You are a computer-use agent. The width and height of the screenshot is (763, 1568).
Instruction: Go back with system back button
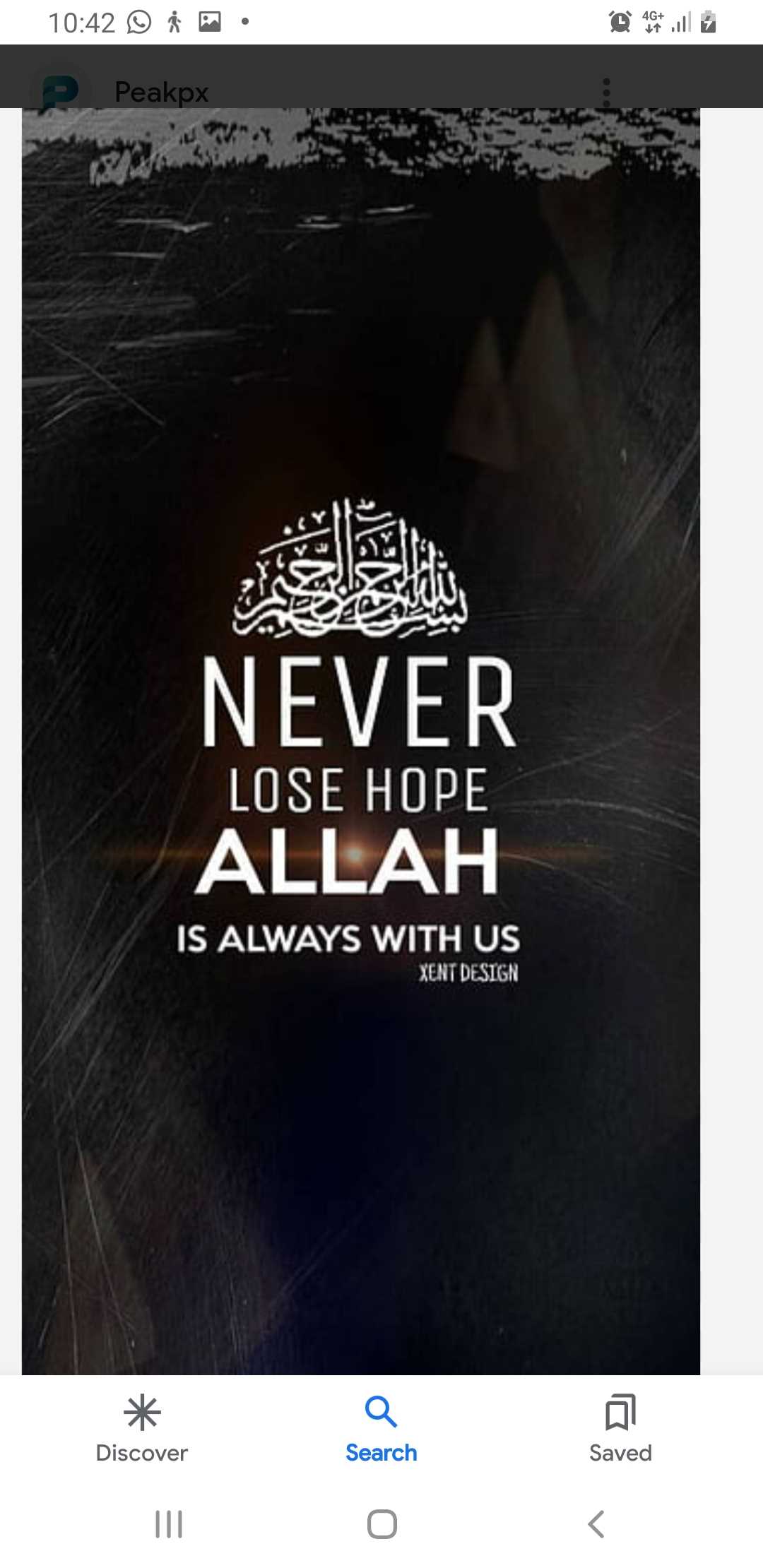click(596, 1524)
